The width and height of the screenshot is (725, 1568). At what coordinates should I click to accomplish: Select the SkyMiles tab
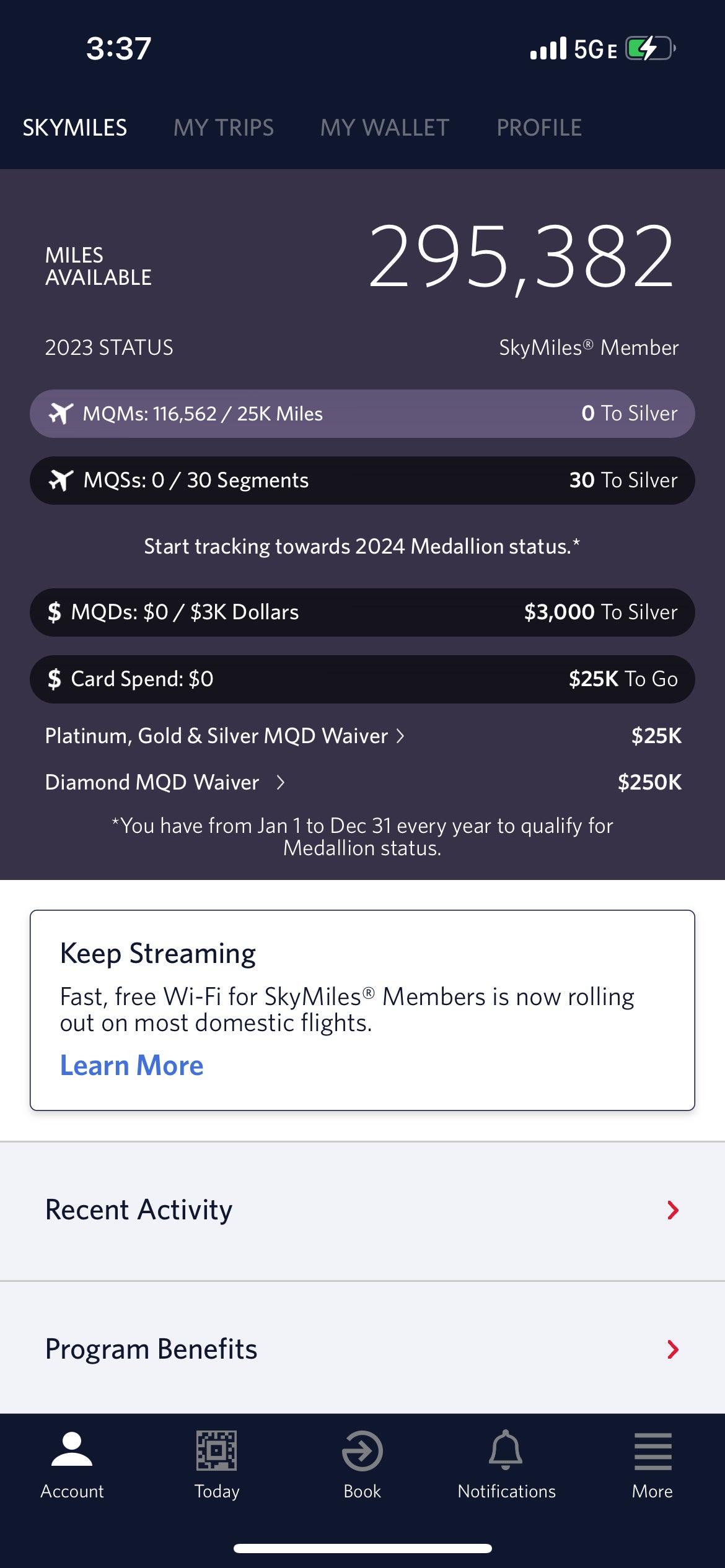pos(75,128)
